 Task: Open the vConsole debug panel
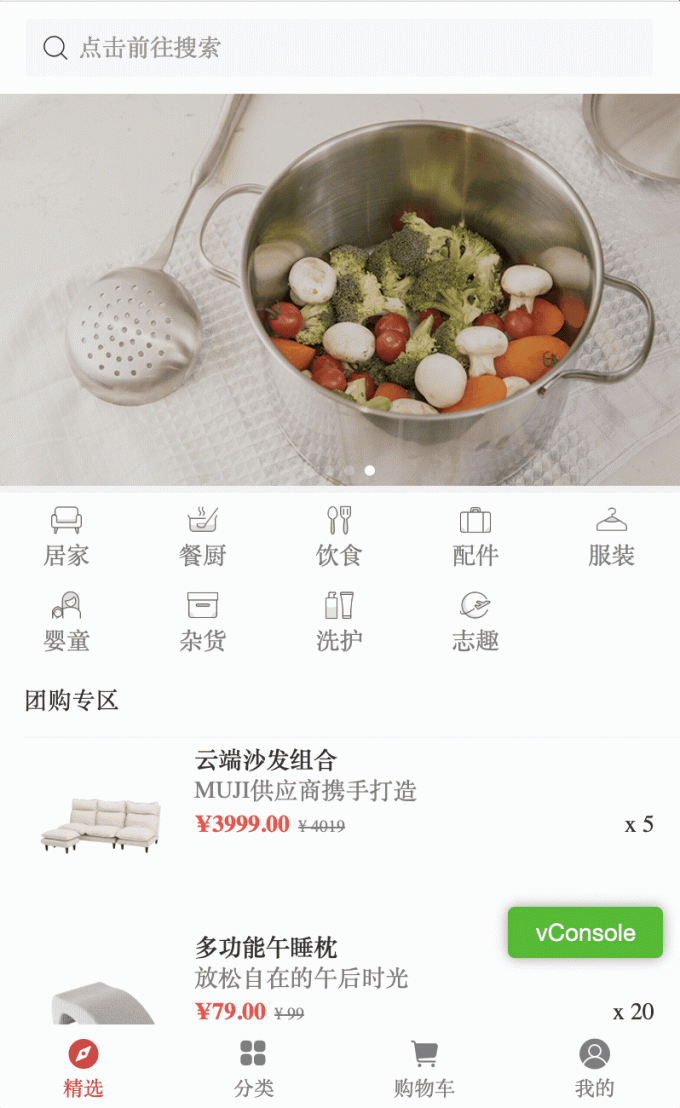coord(585,933)
